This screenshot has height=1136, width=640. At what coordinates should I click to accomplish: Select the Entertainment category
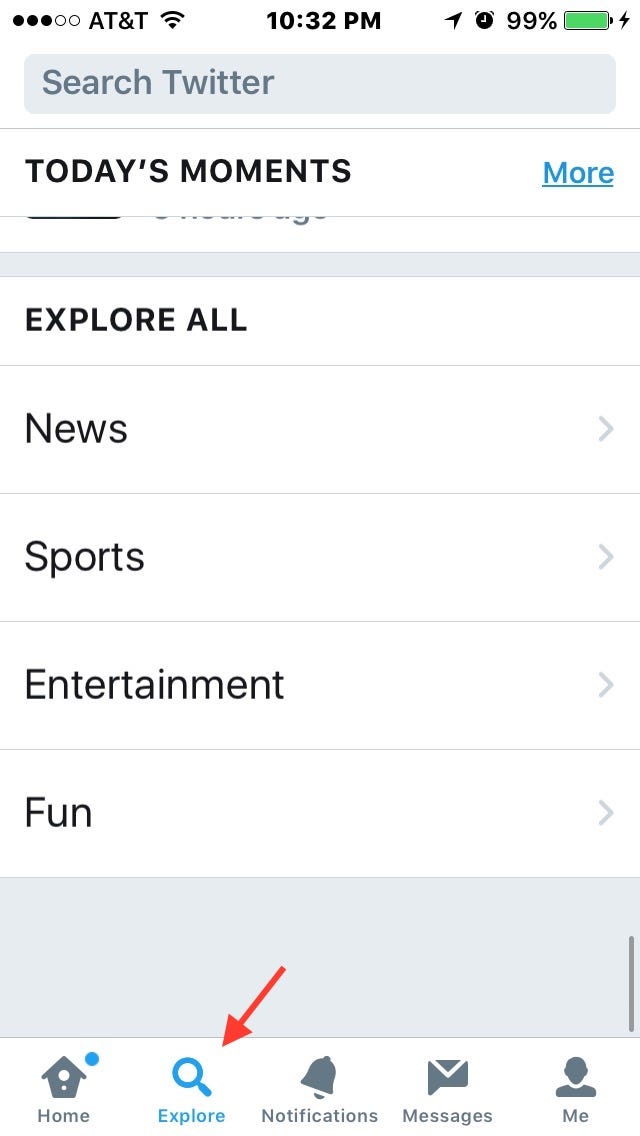click(320, 685)
